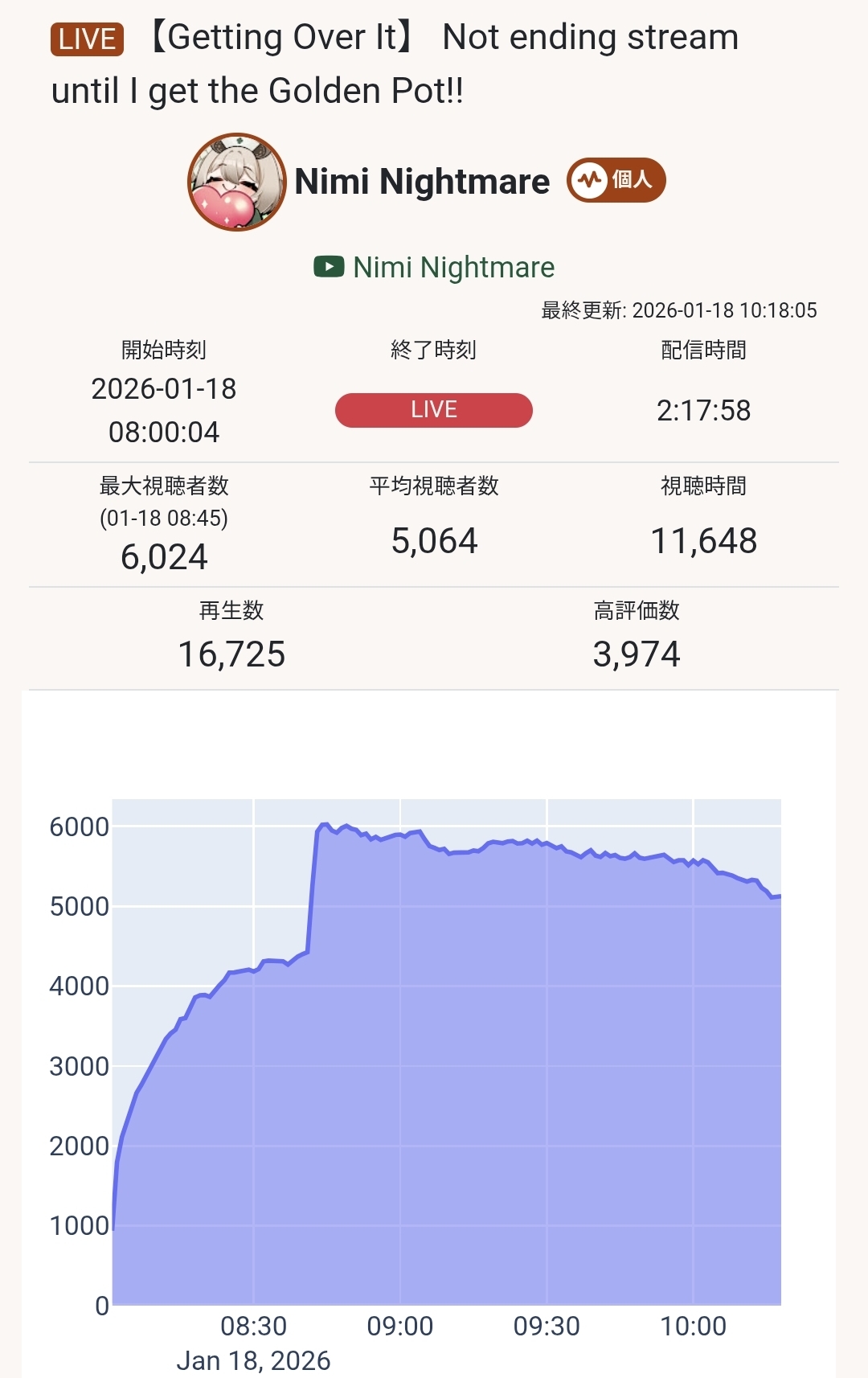Tap the 個人 category badge
Image resolution: width=868 pixels, height=1378 pixels.
616,180
